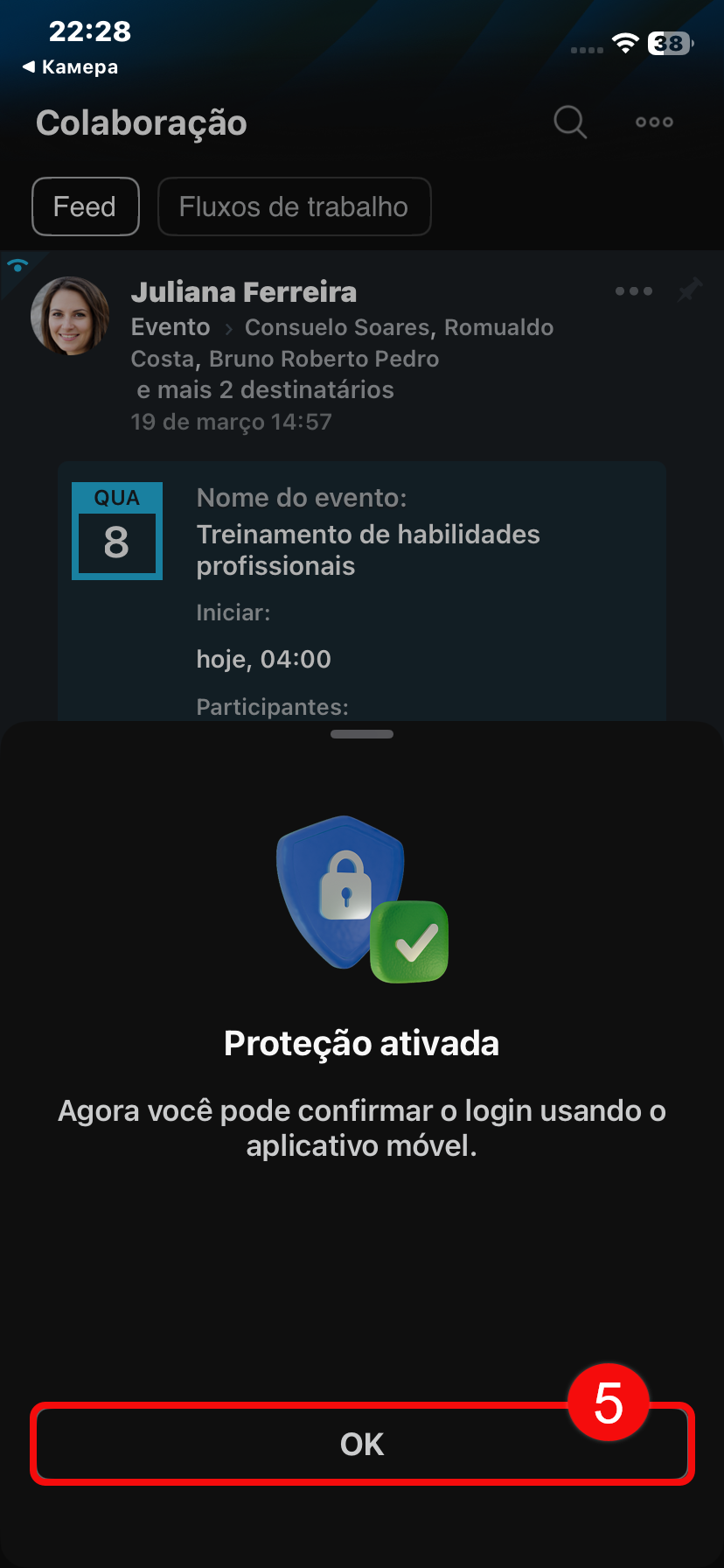This screenshot has width=724, height=1568.
Task: Confirm the Proteção ativada dialog with OK
Action: click(x=362, y=1444)
